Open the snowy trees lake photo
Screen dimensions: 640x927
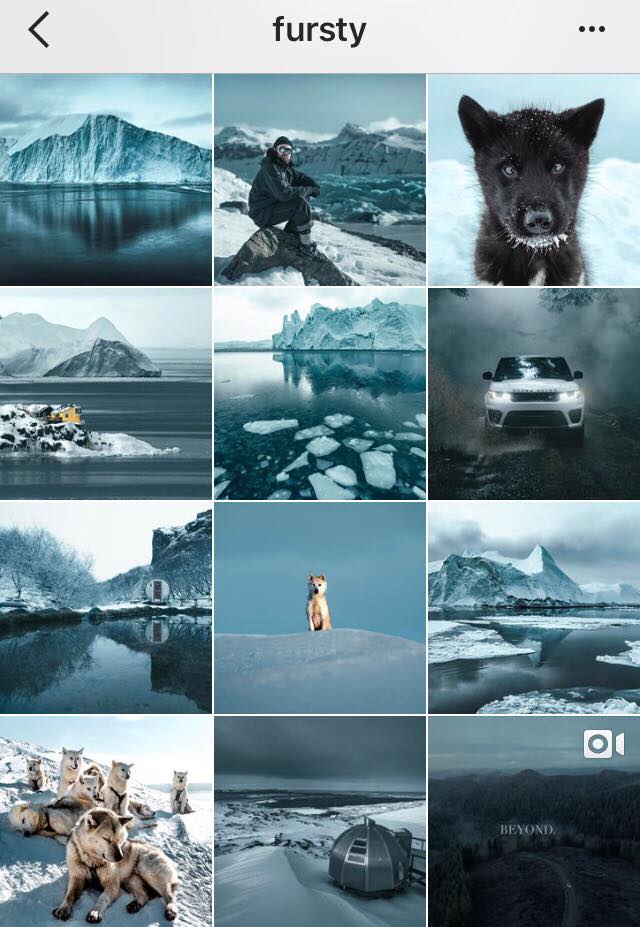(x=106, y=607)
